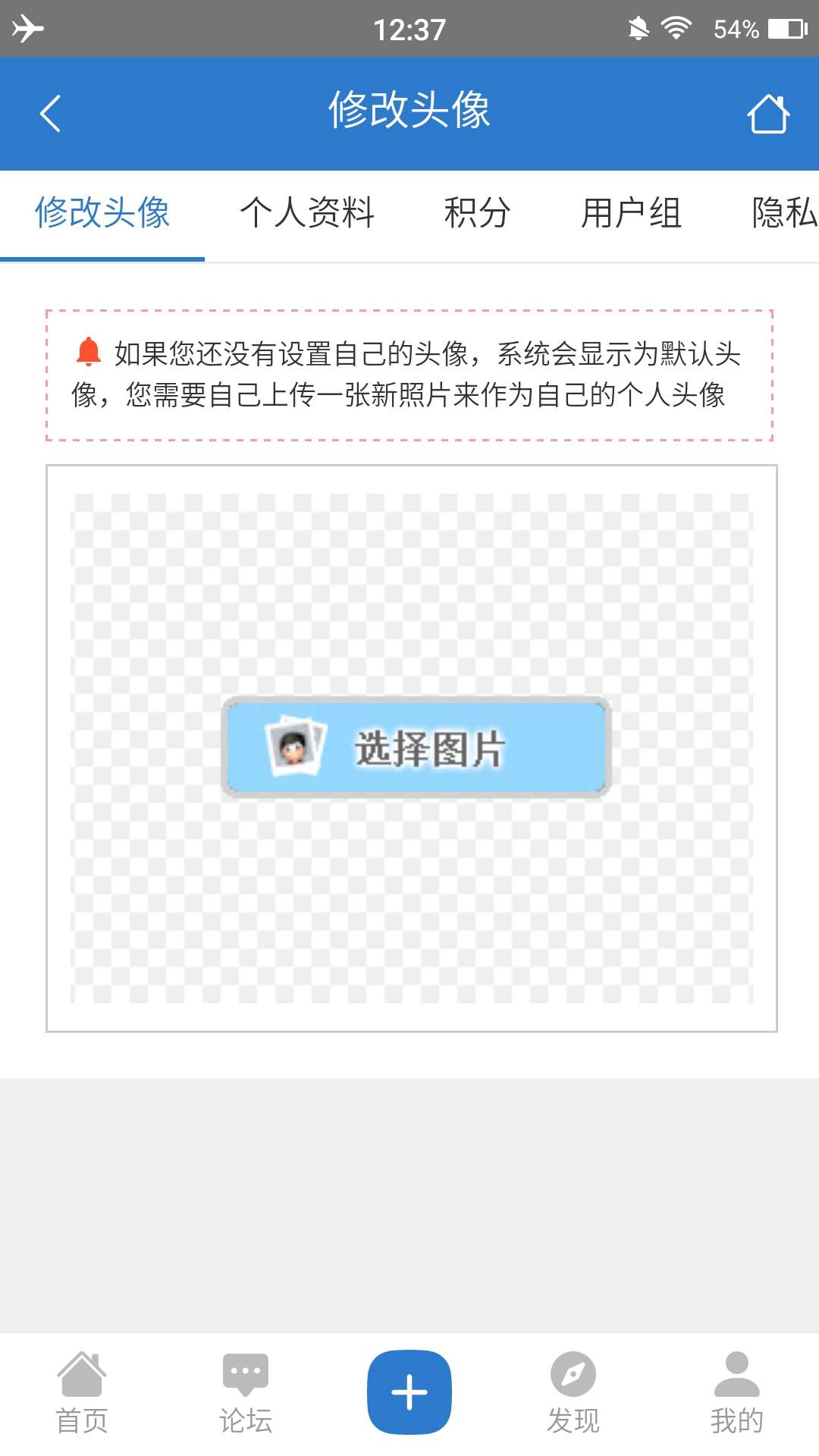This screenshot has height=1456, width=819.
Task: Click the 选择图片 button
Action: [415, 747]
